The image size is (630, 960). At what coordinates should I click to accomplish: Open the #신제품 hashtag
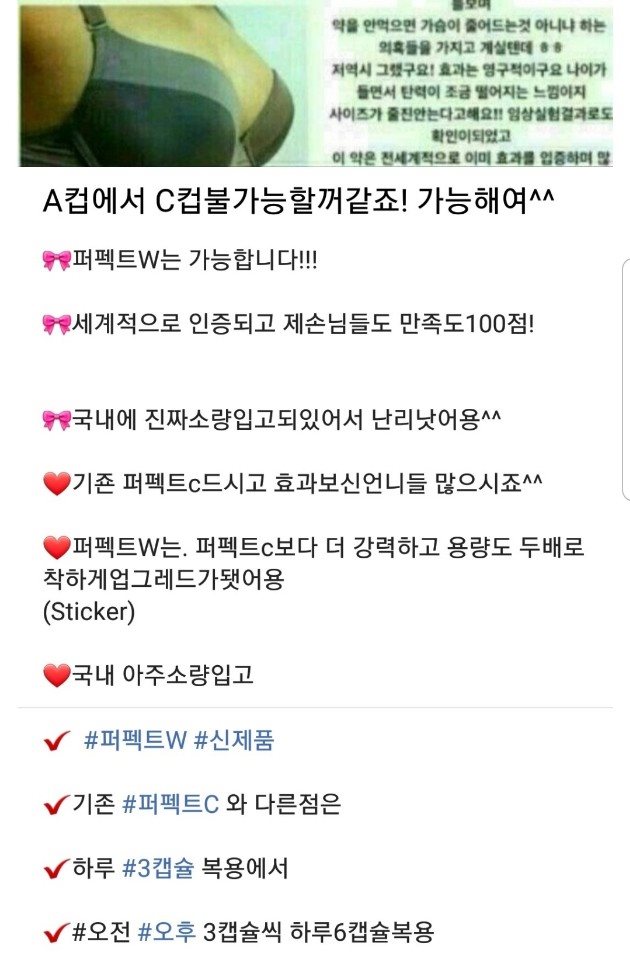click(x=234, y=741)
